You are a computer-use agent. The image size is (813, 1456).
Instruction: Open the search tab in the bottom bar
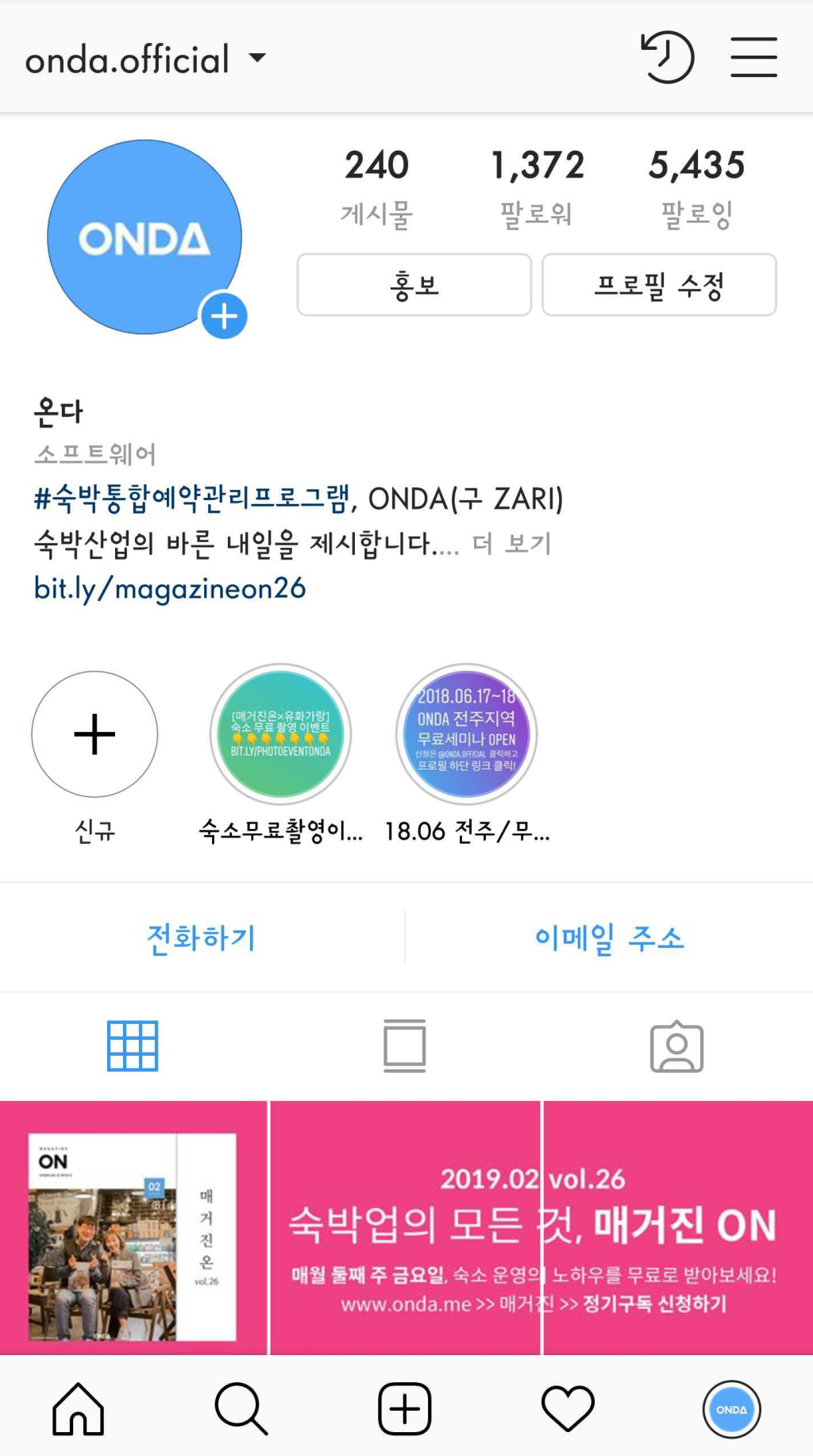(241, 1409)
